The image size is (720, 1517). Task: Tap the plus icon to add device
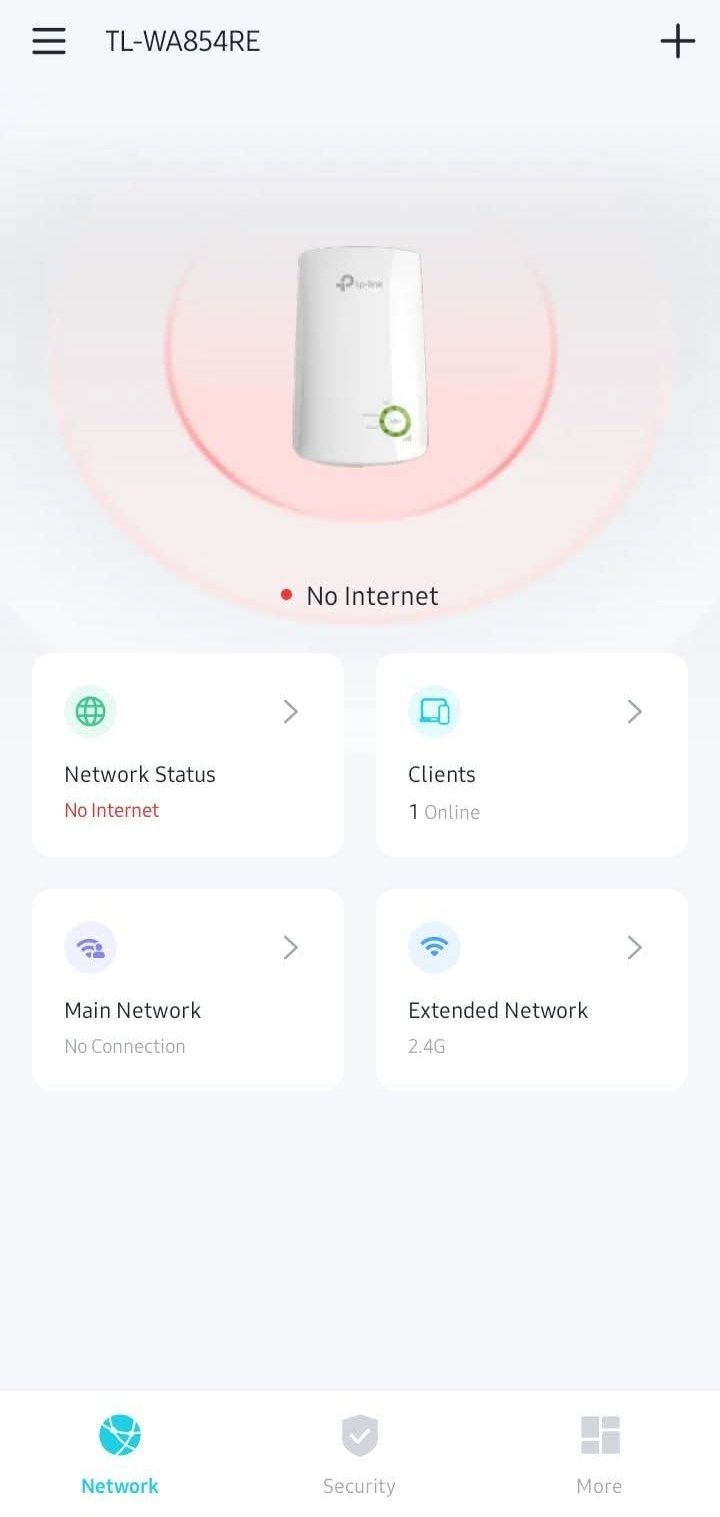point(677,41)
